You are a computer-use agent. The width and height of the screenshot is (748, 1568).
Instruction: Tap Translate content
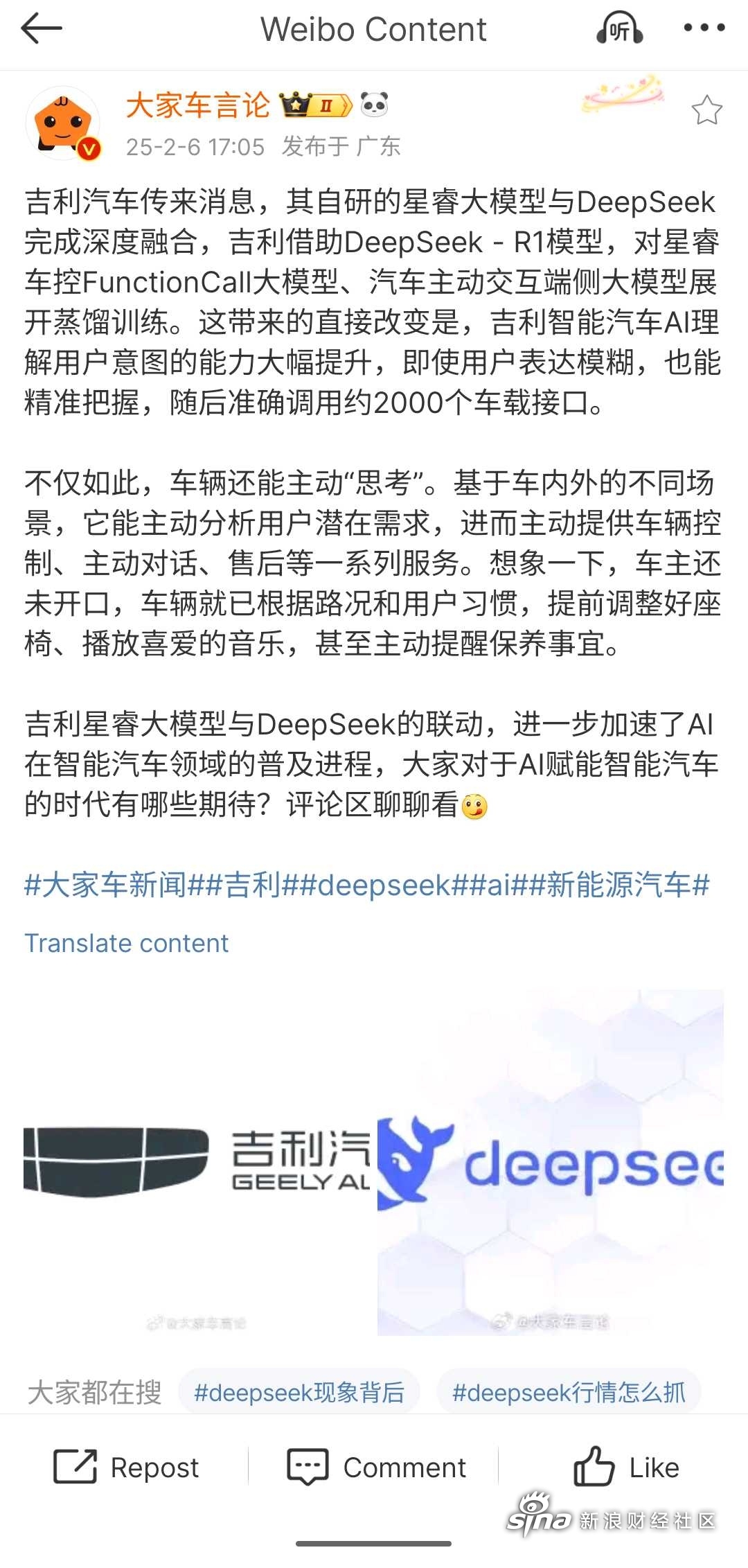[127, 944]
